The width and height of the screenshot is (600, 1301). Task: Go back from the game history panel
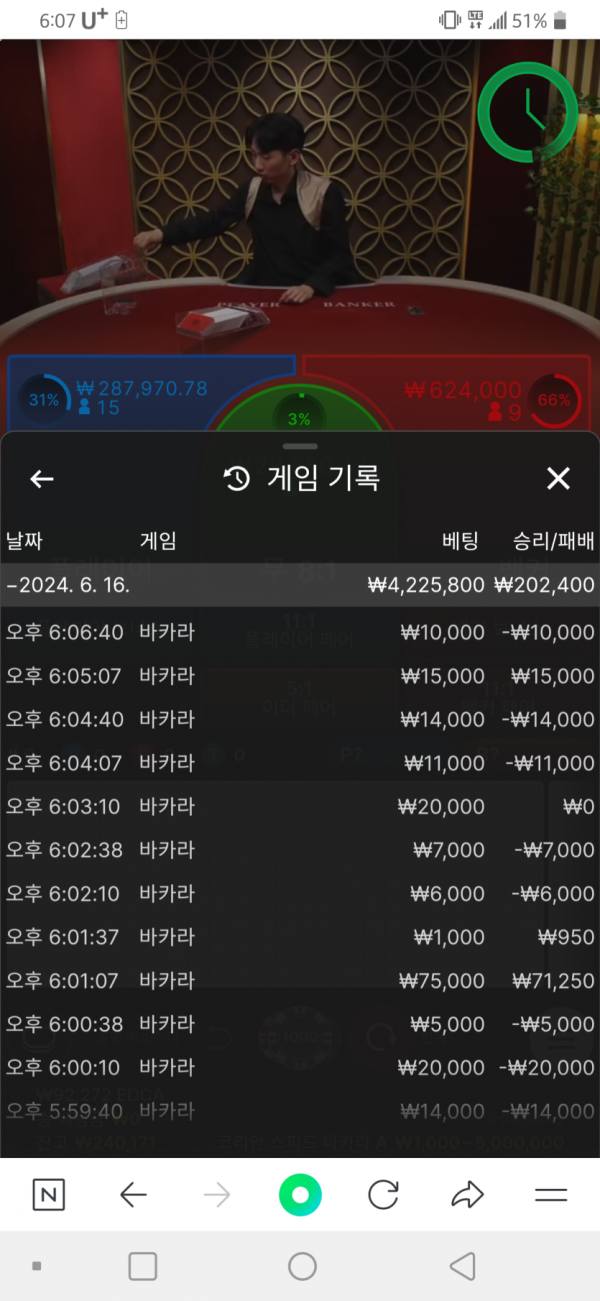[x=41, y=479]
